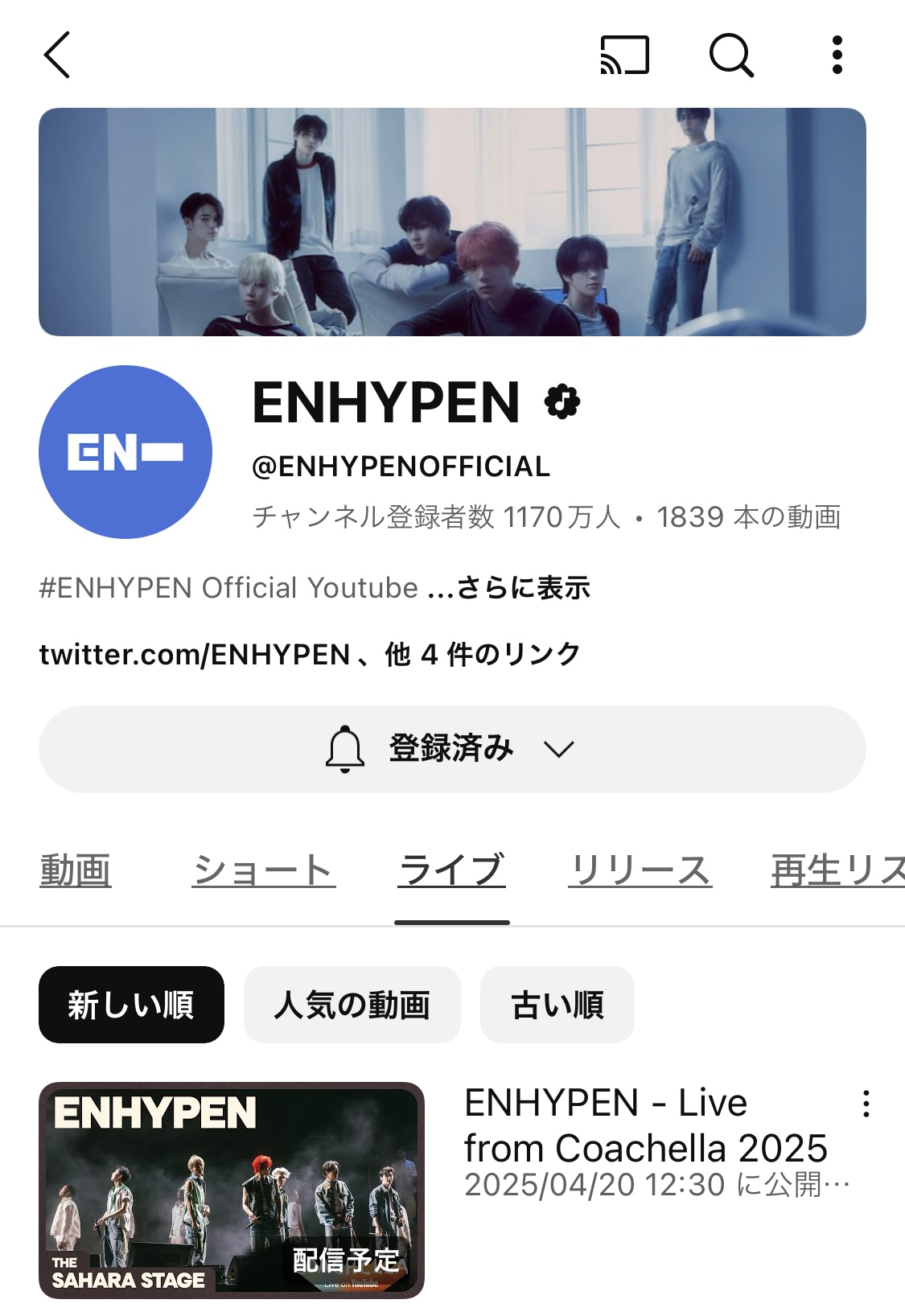Open options for the Coachella 2025 video
Viewport: 905px width, 1316px height.
click(x=866, y=1104)
